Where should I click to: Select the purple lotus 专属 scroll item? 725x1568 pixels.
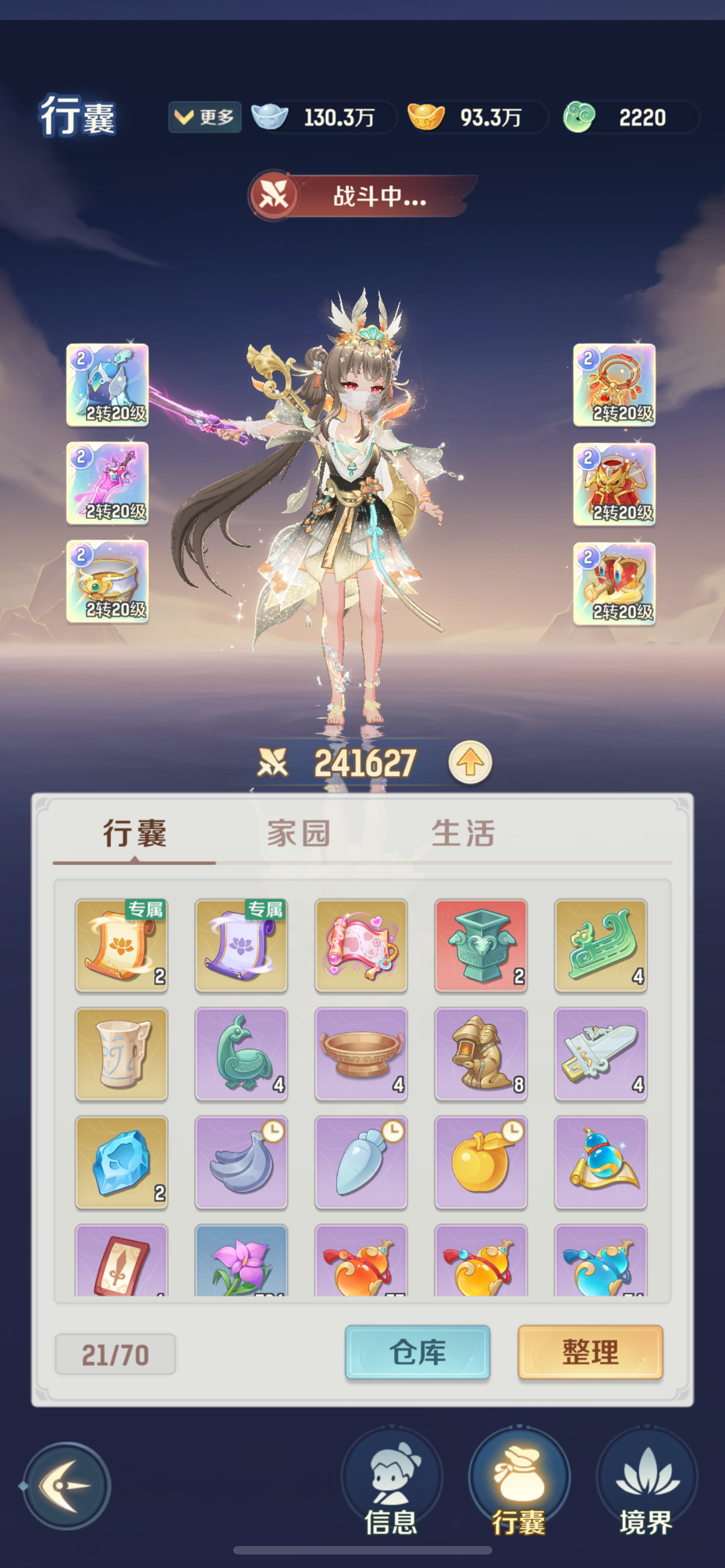241,945
